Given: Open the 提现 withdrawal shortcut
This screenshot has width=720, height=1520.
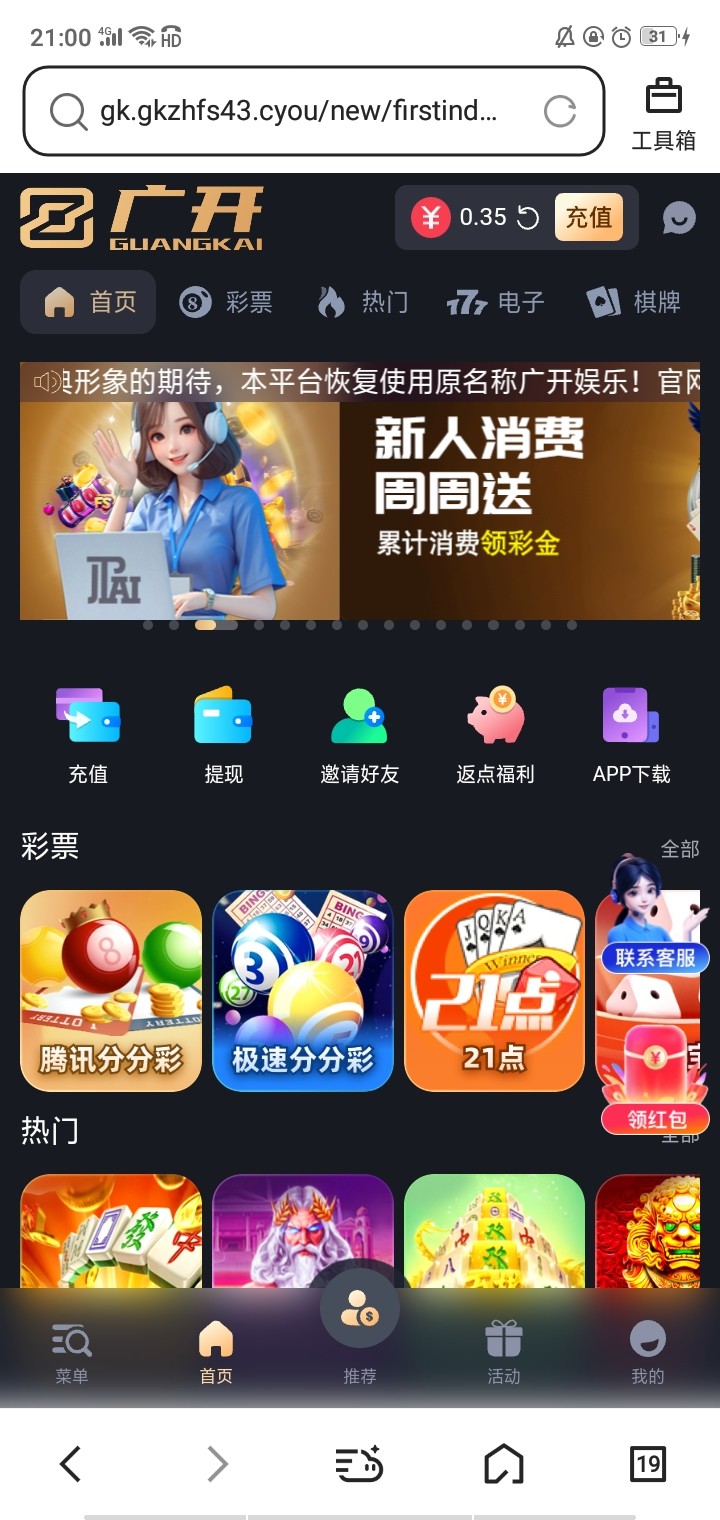Looking at the screenshot, I should pyautogui.click(x=223, y=736).
